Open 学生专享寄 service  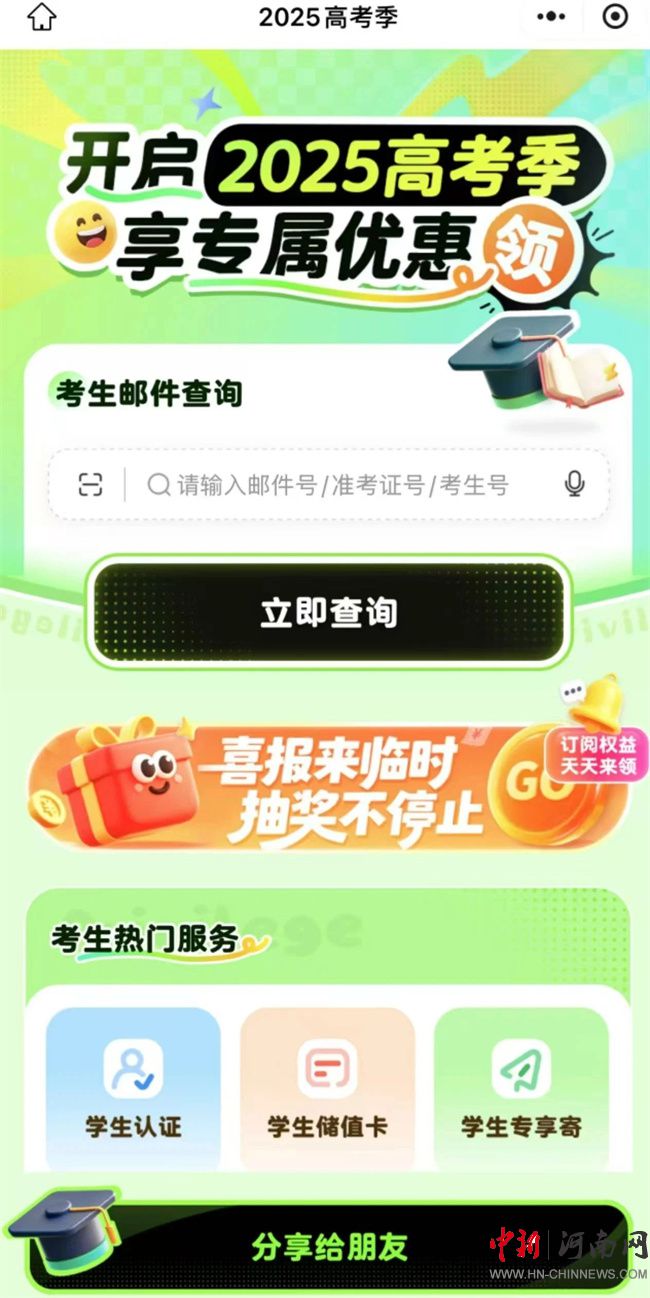[x=521, y=1088]
